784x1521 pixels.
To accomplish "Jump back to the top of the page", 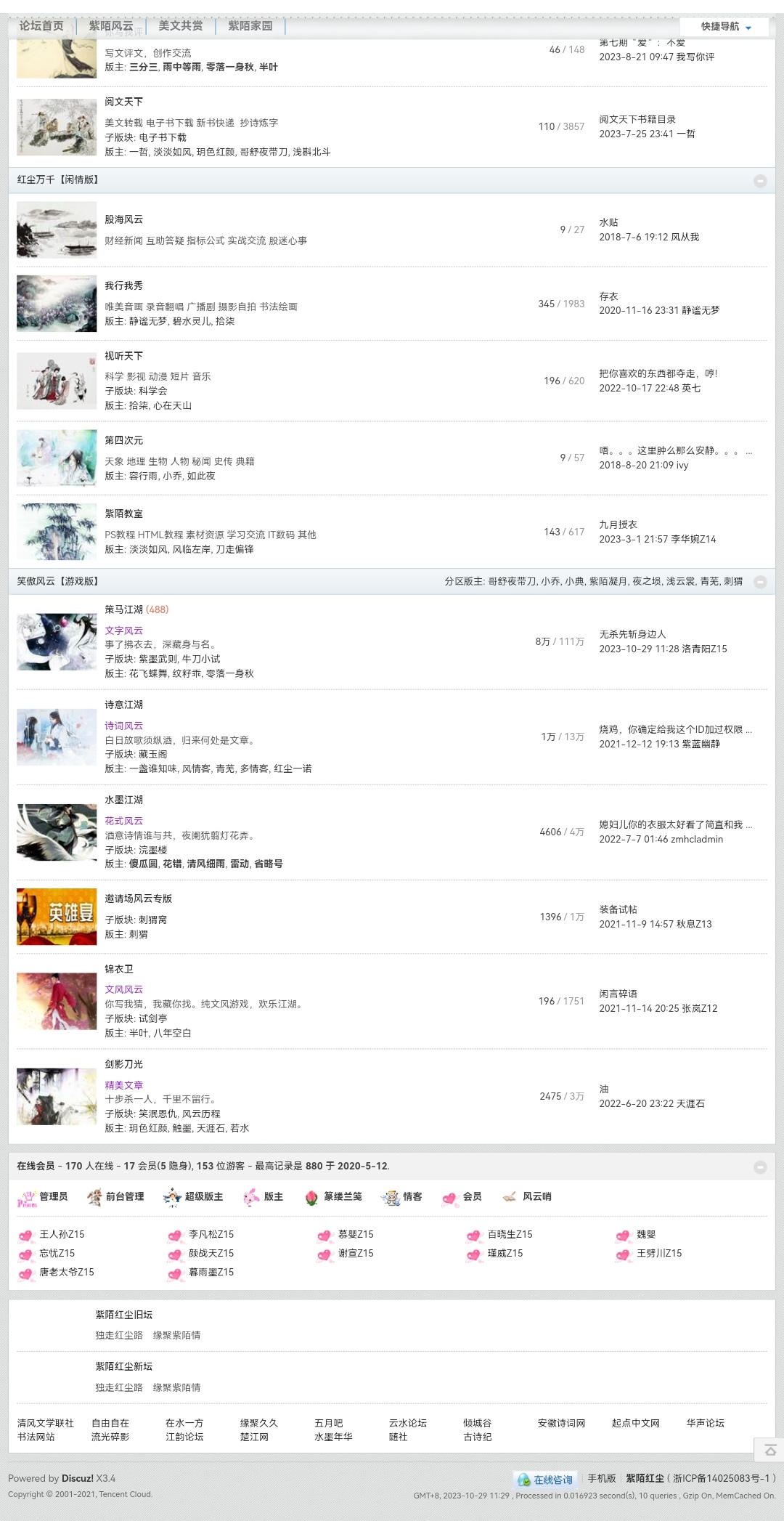I will (x=769, y=1450).
